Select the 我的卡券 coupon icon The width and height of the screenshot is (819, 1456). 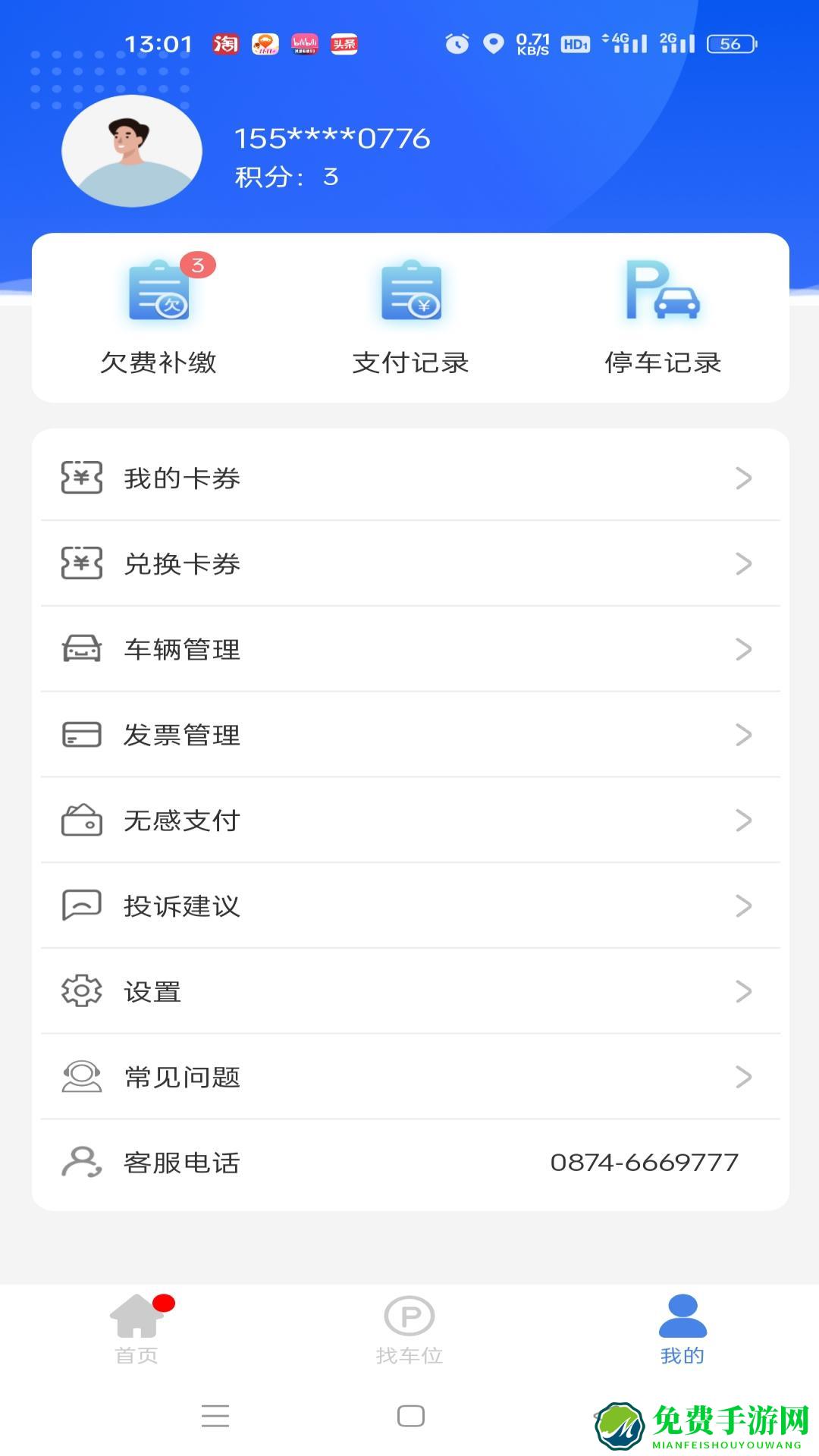80,478
